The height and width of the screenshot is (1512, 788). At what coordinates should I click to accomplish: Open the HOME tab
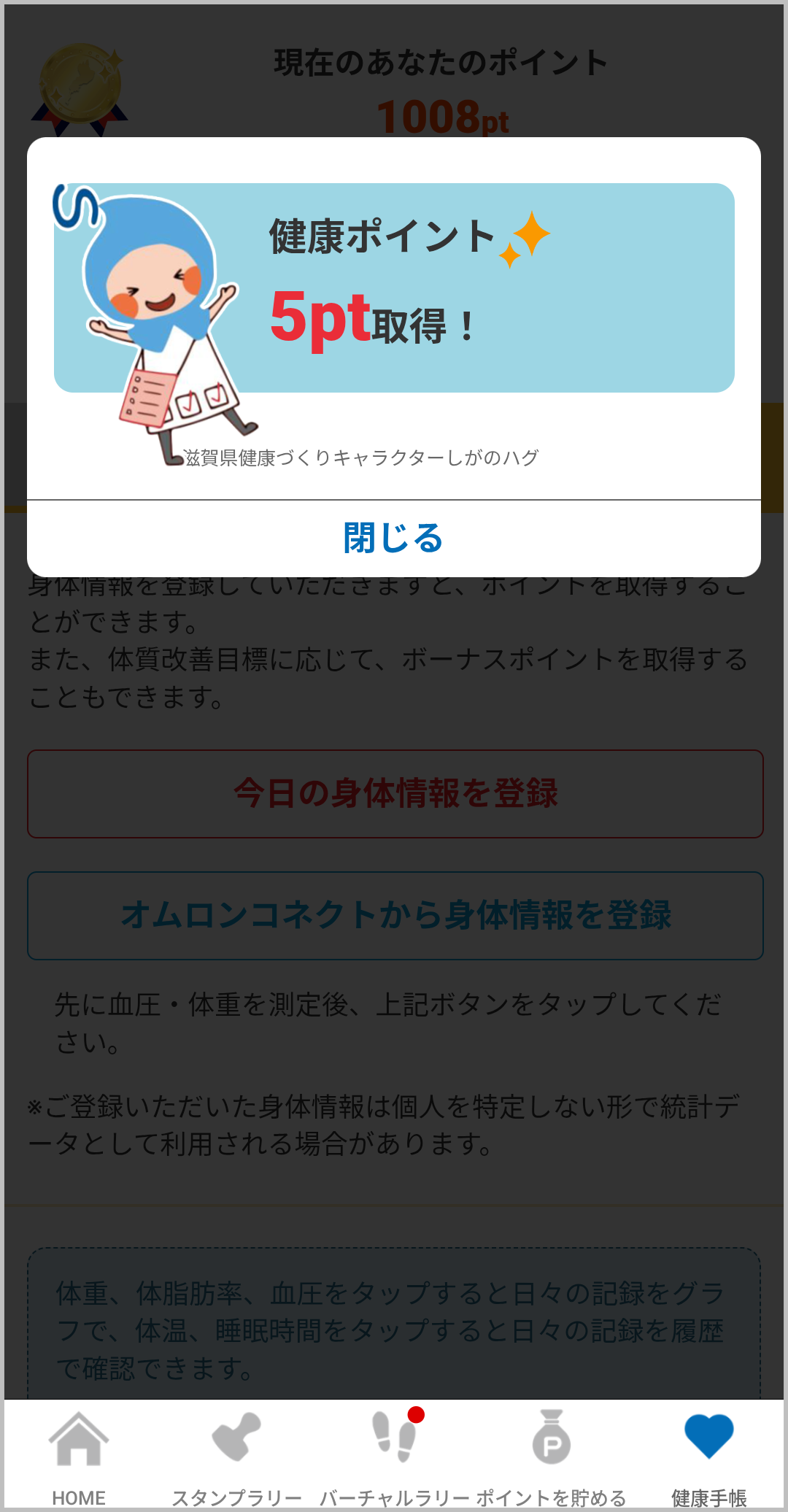[79, 1454]
